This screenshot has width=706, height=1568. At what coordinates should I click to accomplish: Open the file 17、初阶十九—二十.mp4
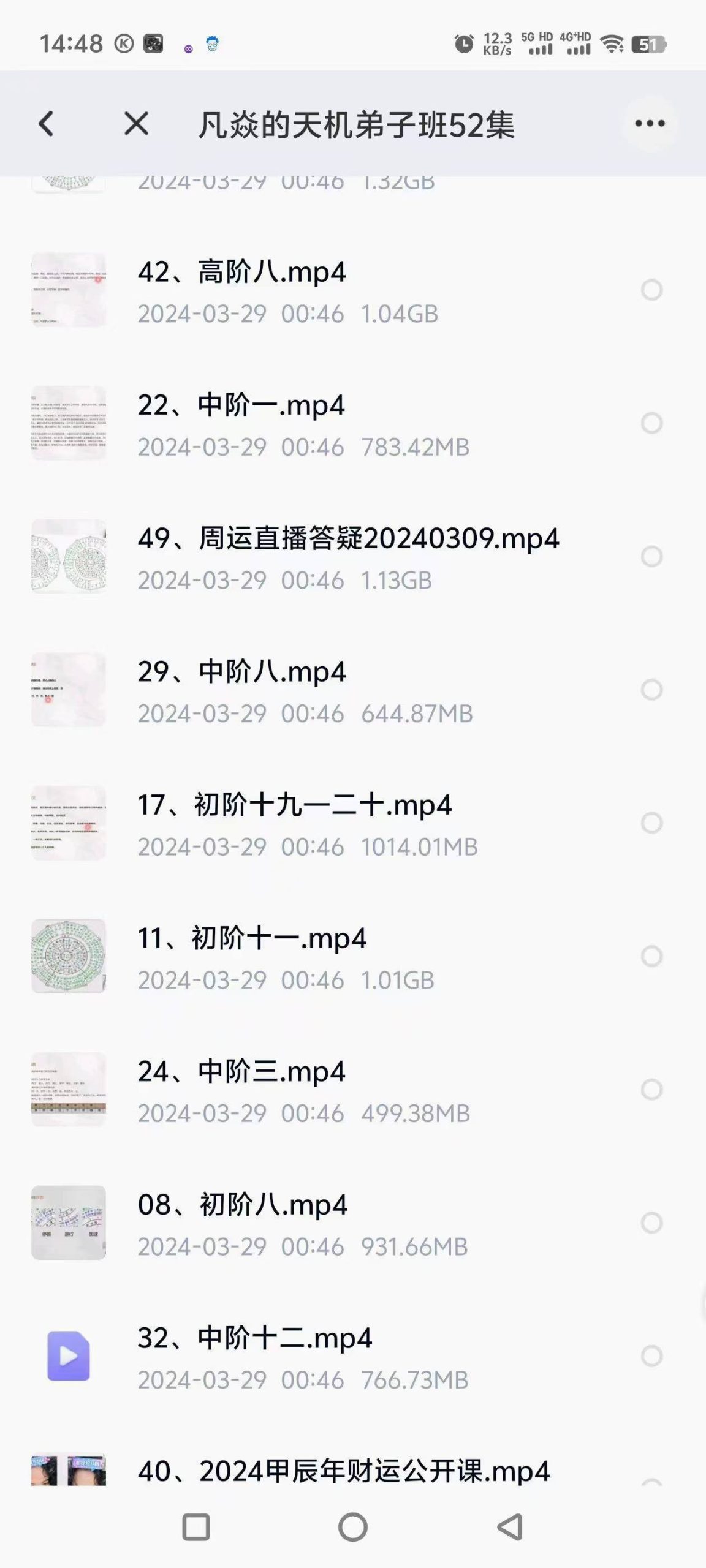(294, 805)
